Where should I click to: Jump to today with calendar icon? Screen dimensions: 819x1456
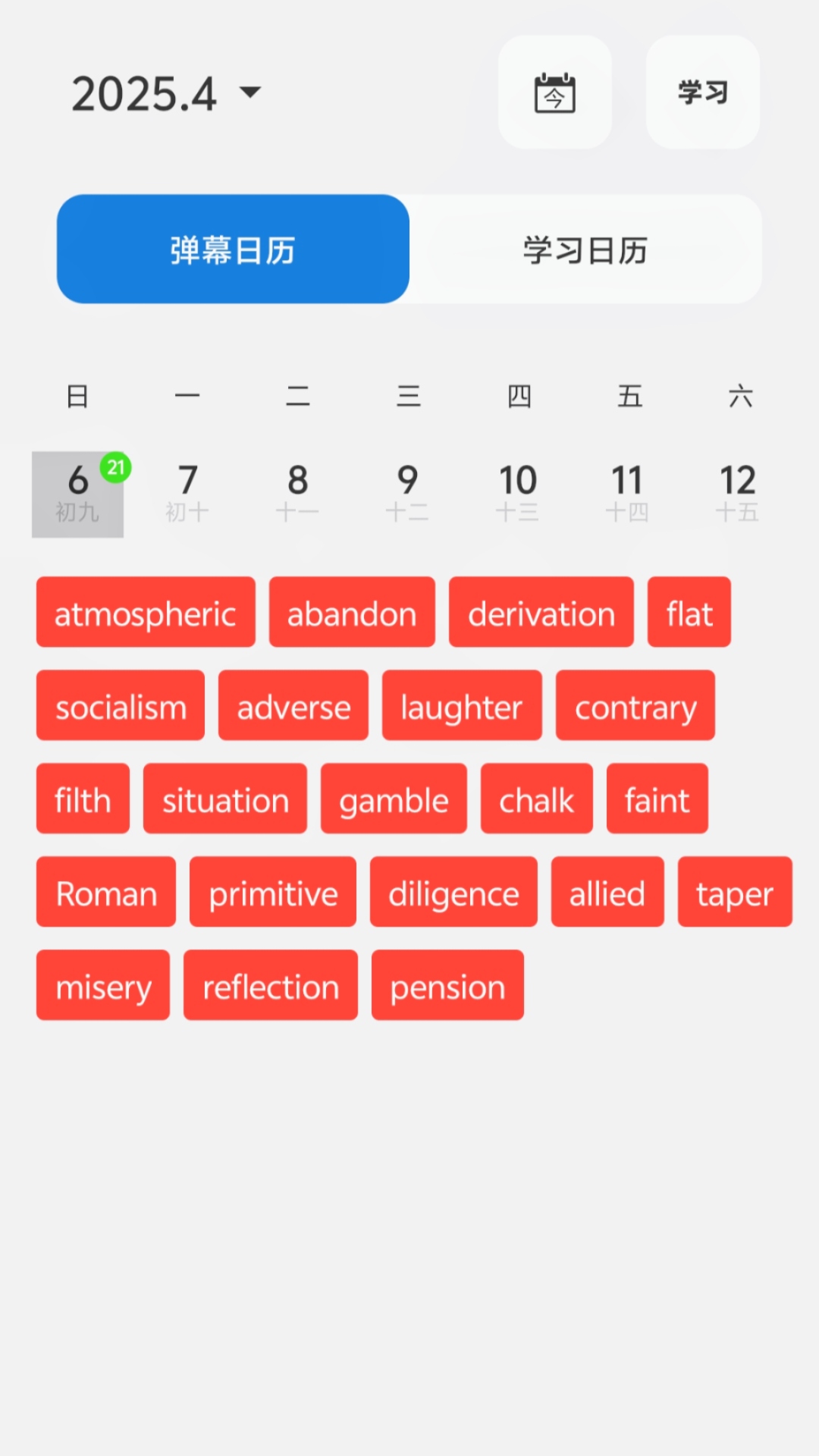[x=555, y=92]
